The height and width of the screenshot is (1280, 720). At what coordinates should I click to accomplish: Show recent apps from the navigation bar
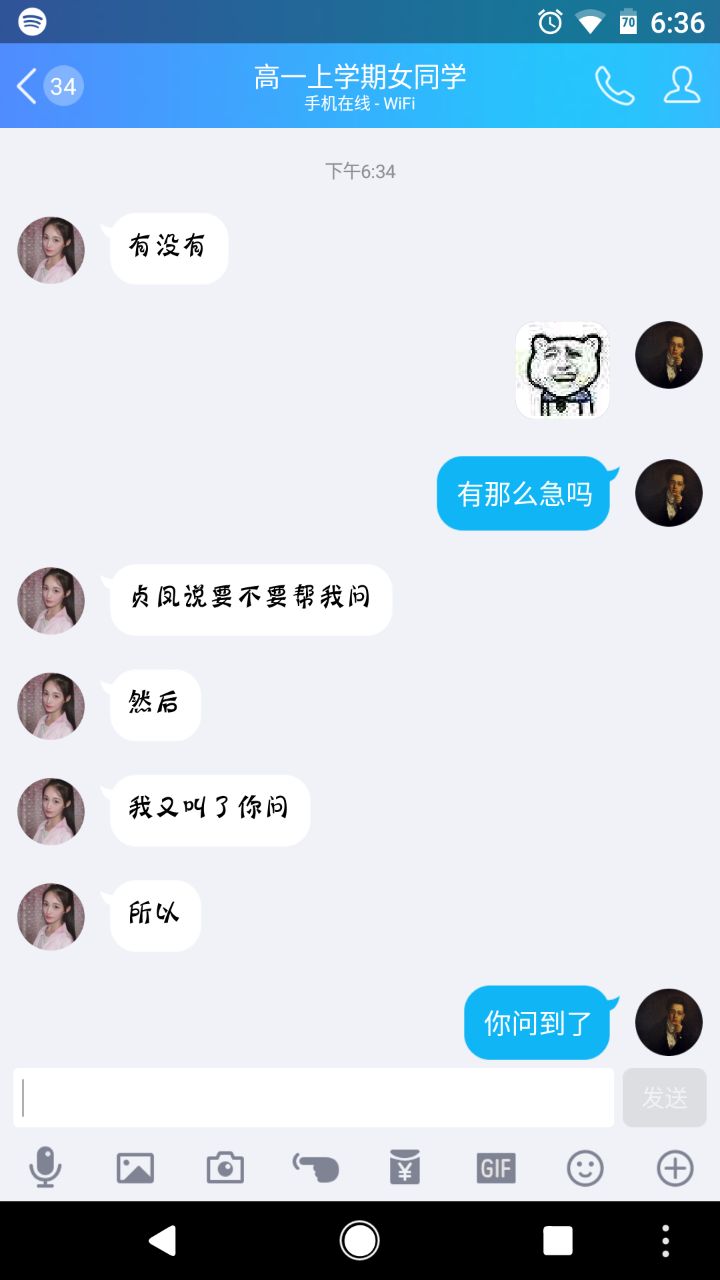click(557, 1241)
